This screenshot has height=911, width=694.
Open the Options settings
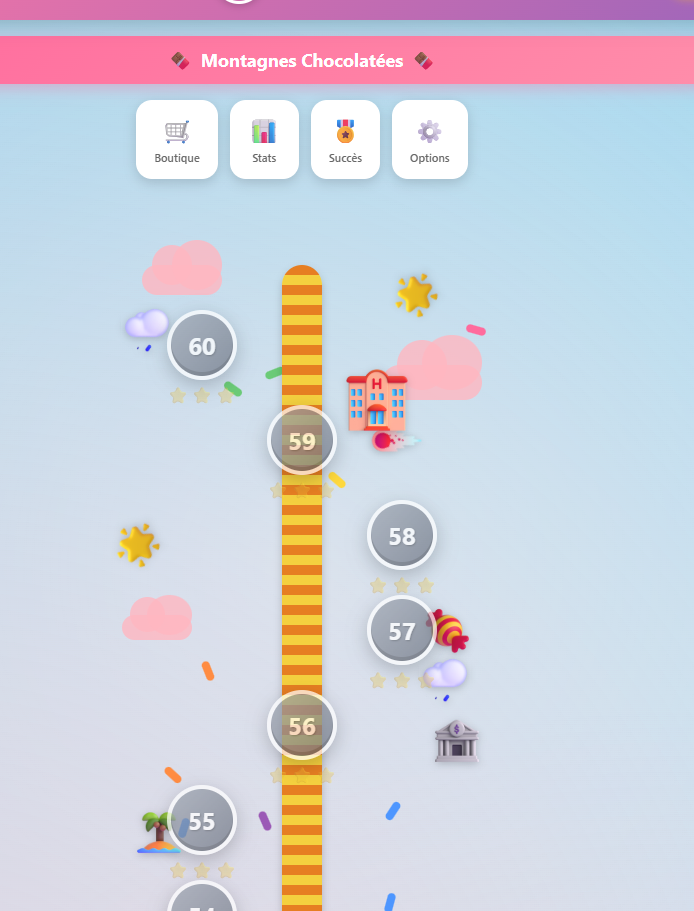tap(429, 140)
